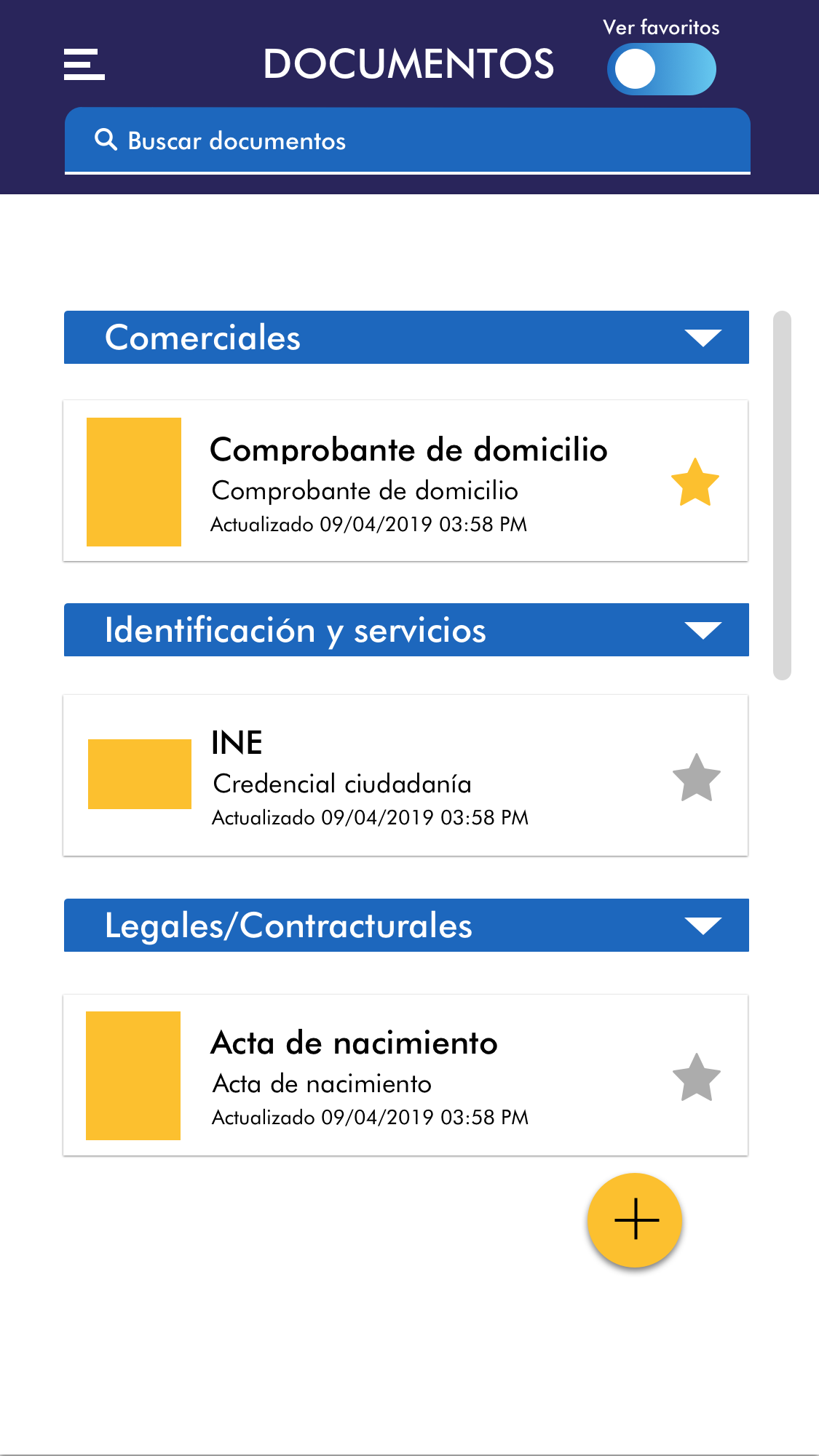Open the Comprobante de domicilio document card
The width and height of the screenshot is (819, 1456).
[408, 481]
